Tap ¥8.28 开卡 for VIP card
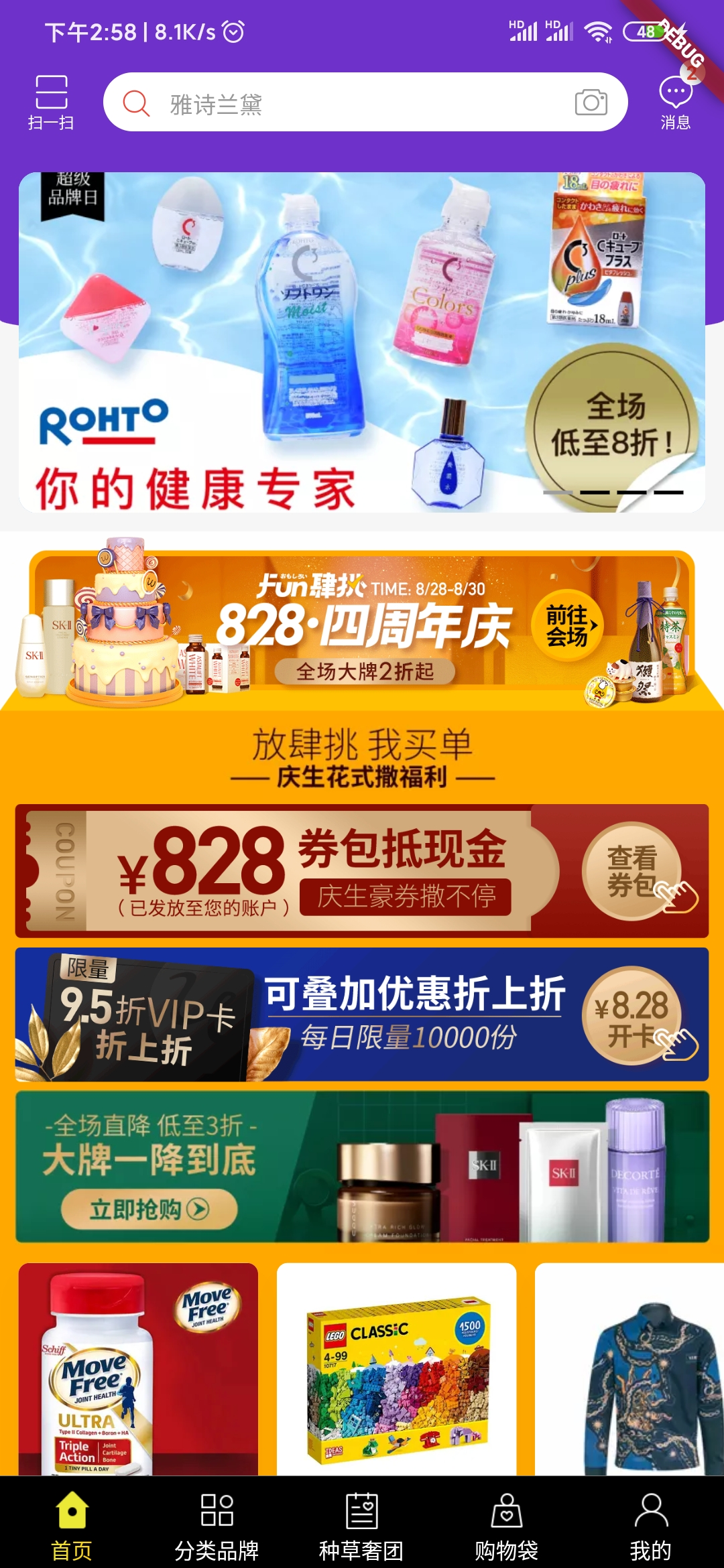 pos(632,1015)
